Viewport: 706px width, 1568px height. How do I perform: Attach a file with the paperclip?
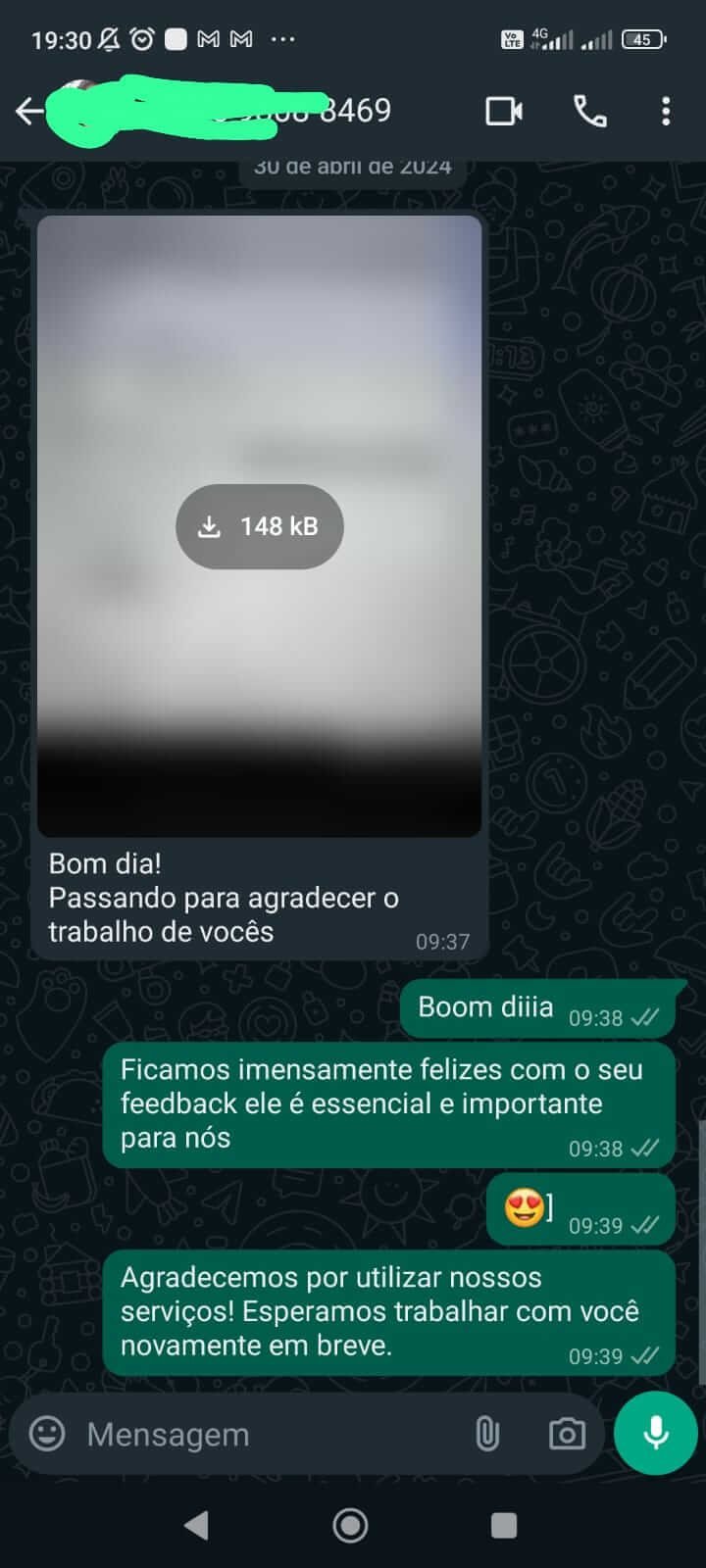pyautogui.click(x=487, y=1434)
